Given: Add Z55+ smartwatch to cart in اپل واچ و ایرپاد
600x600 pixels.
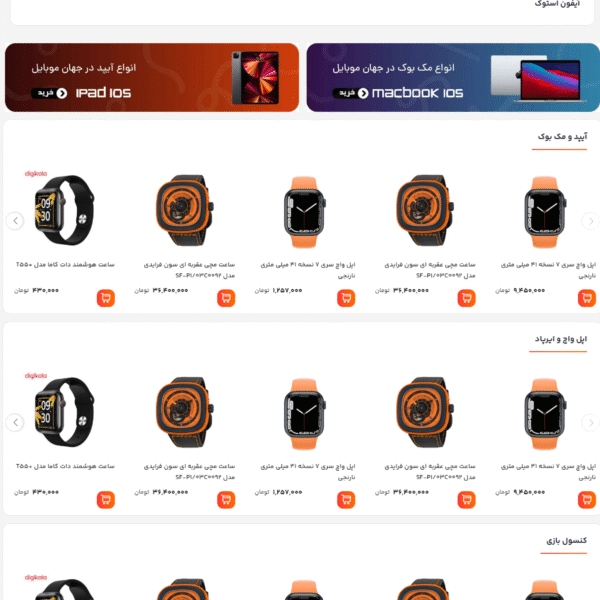Looking at the screenshot, I should pyautogui.click(x=105, y=499).
